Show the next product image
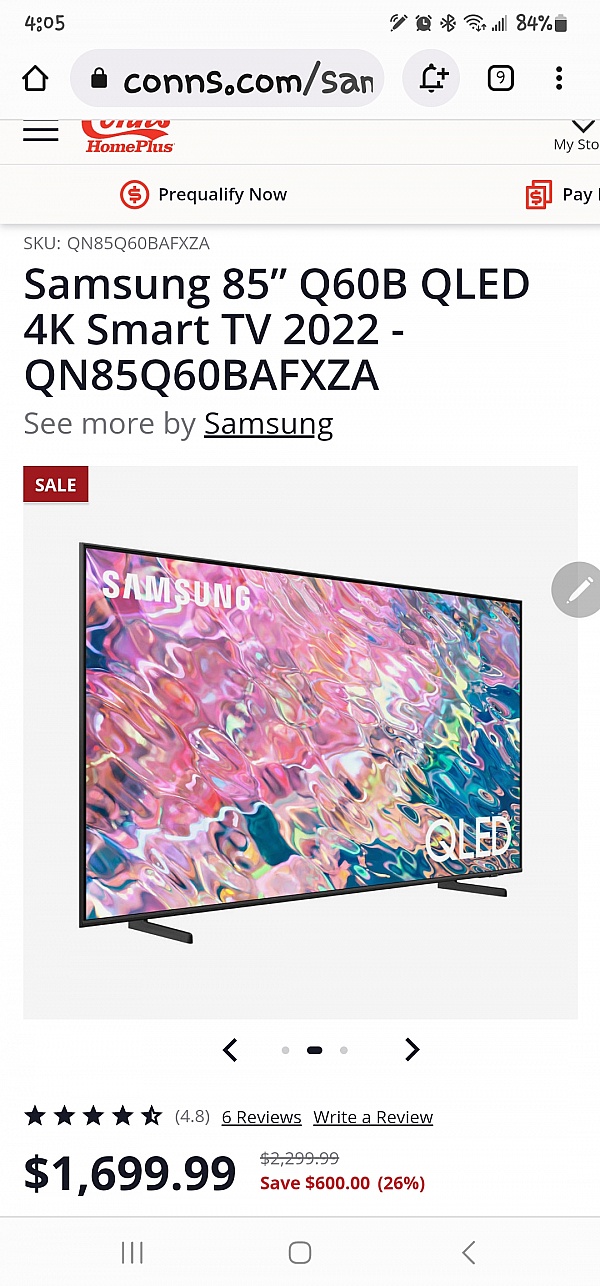This screenshot has width=600, height=1286. point(412,1050)
